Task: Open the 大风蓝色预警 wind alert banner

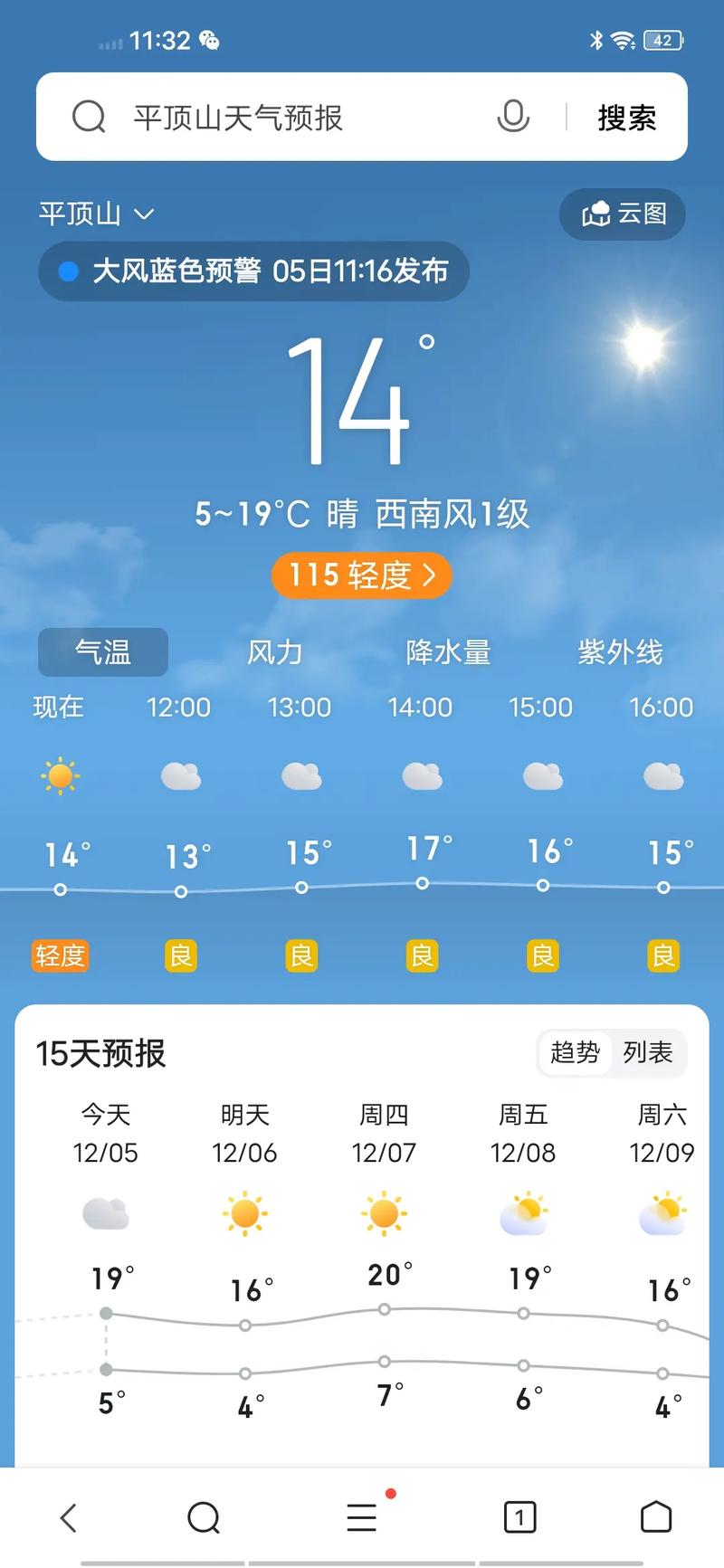Action: [253, 271]
